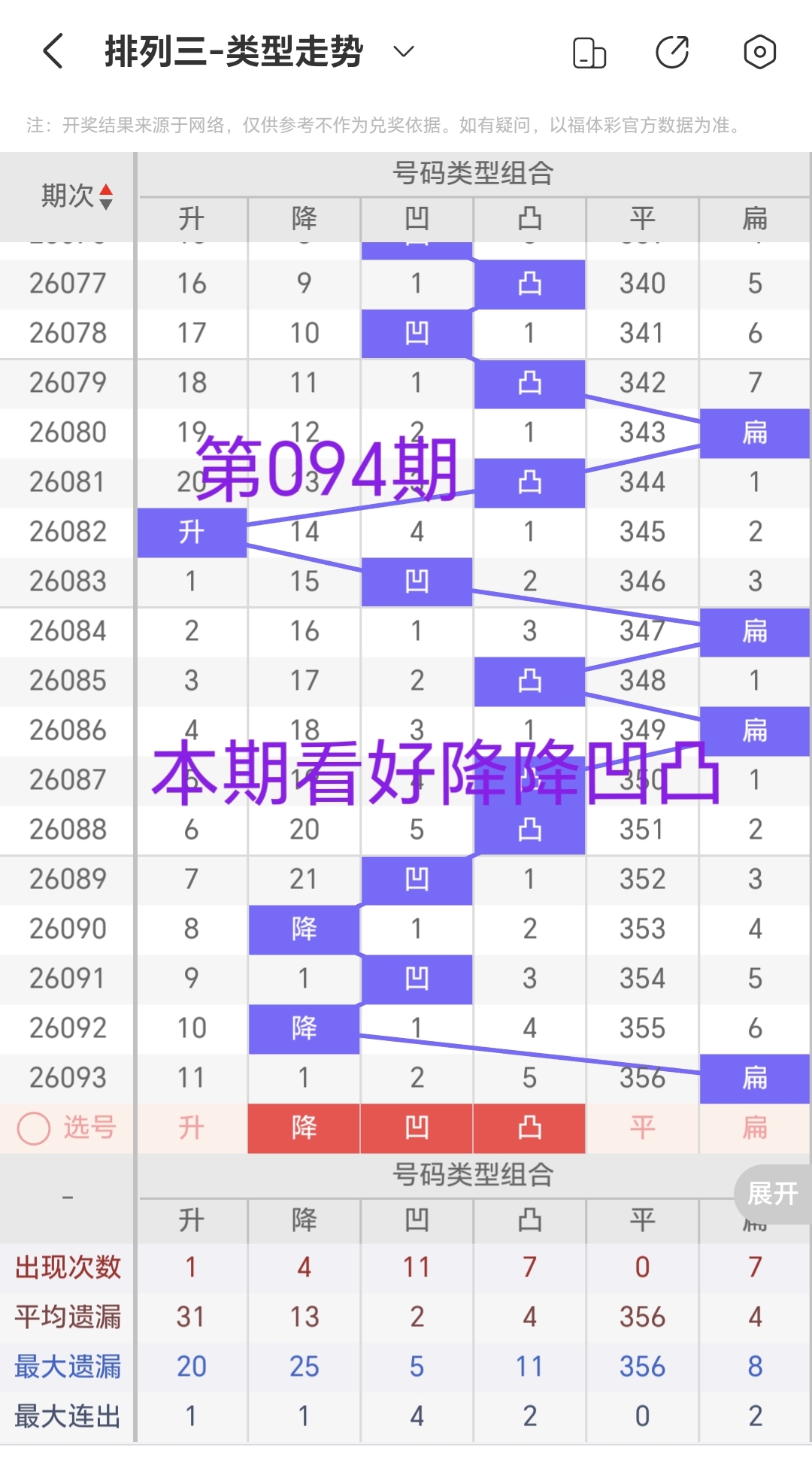The image size is (812, 1457).
Task: Tap the back arrow in the title bar
Action: (50, 51)
